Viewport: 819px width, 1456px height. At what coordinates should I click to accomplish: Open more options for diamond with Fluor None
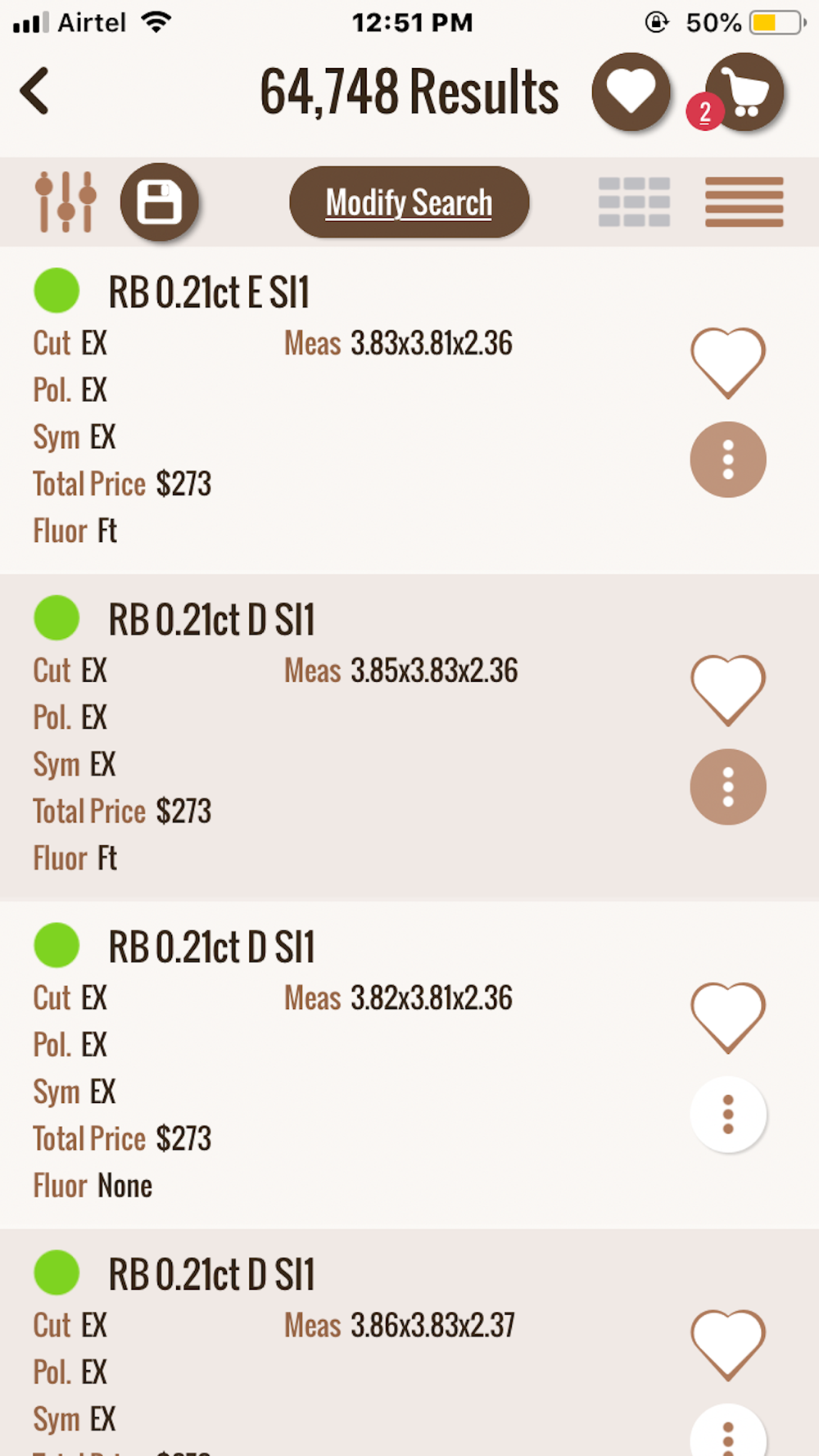pos(728,1115)
